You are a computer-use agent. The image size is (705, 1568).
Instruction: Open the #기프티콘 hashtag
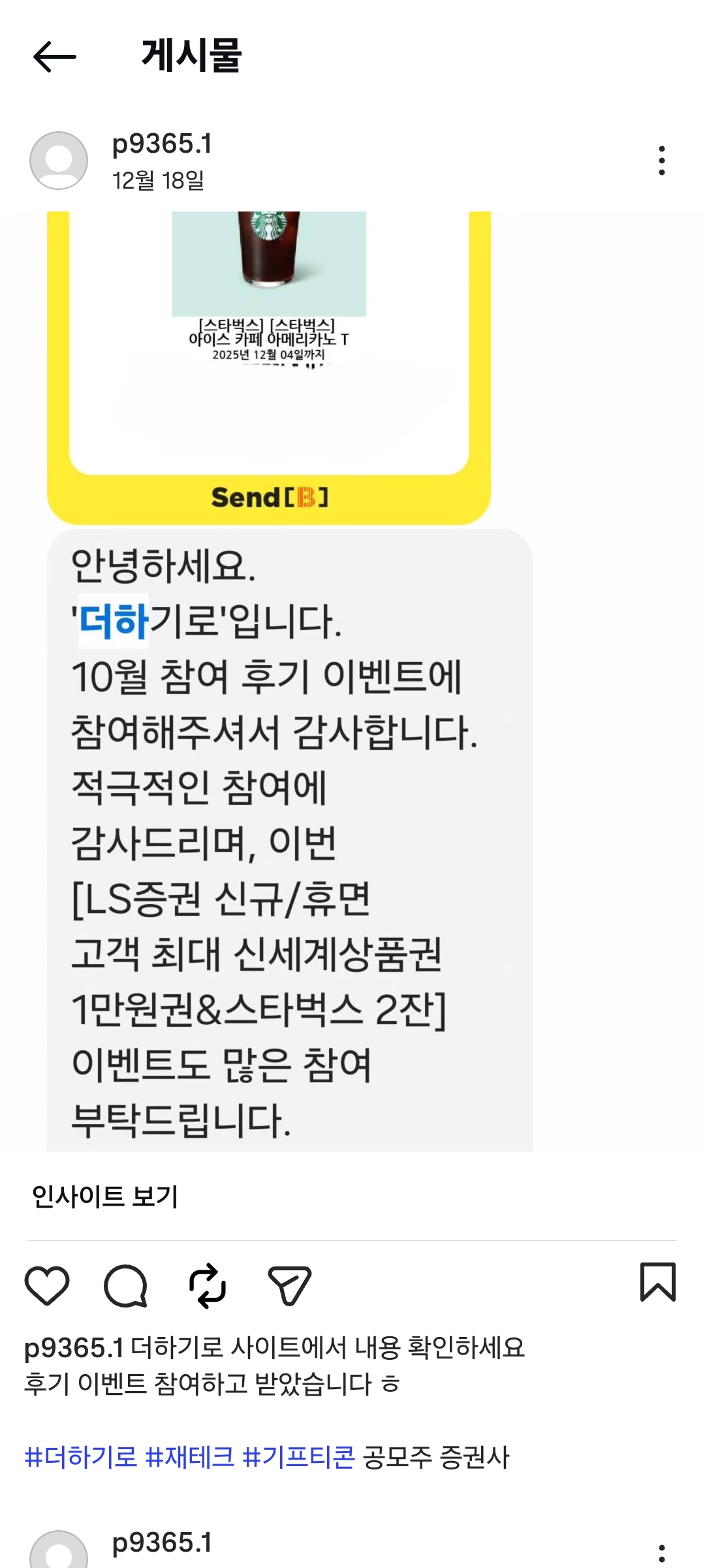click(x=298, y=1457)
